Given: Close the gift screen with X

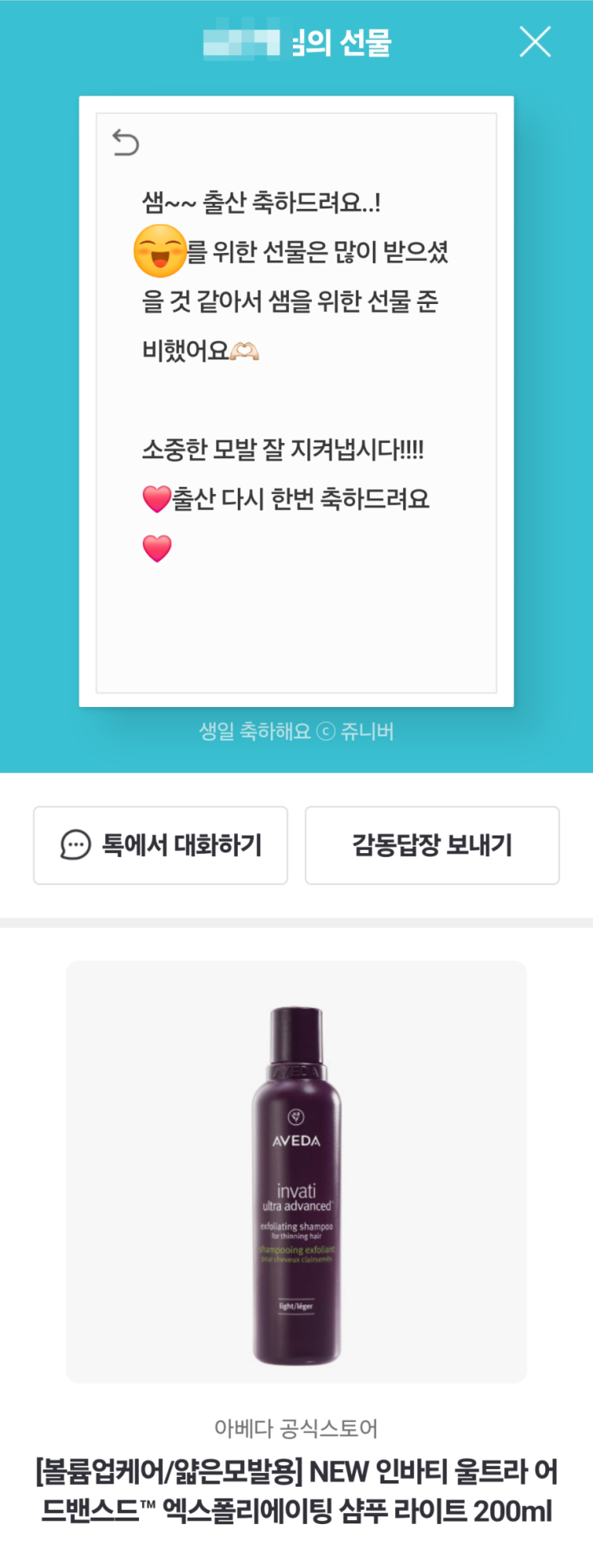Looking at the screenshot, I should pos(535,41).
